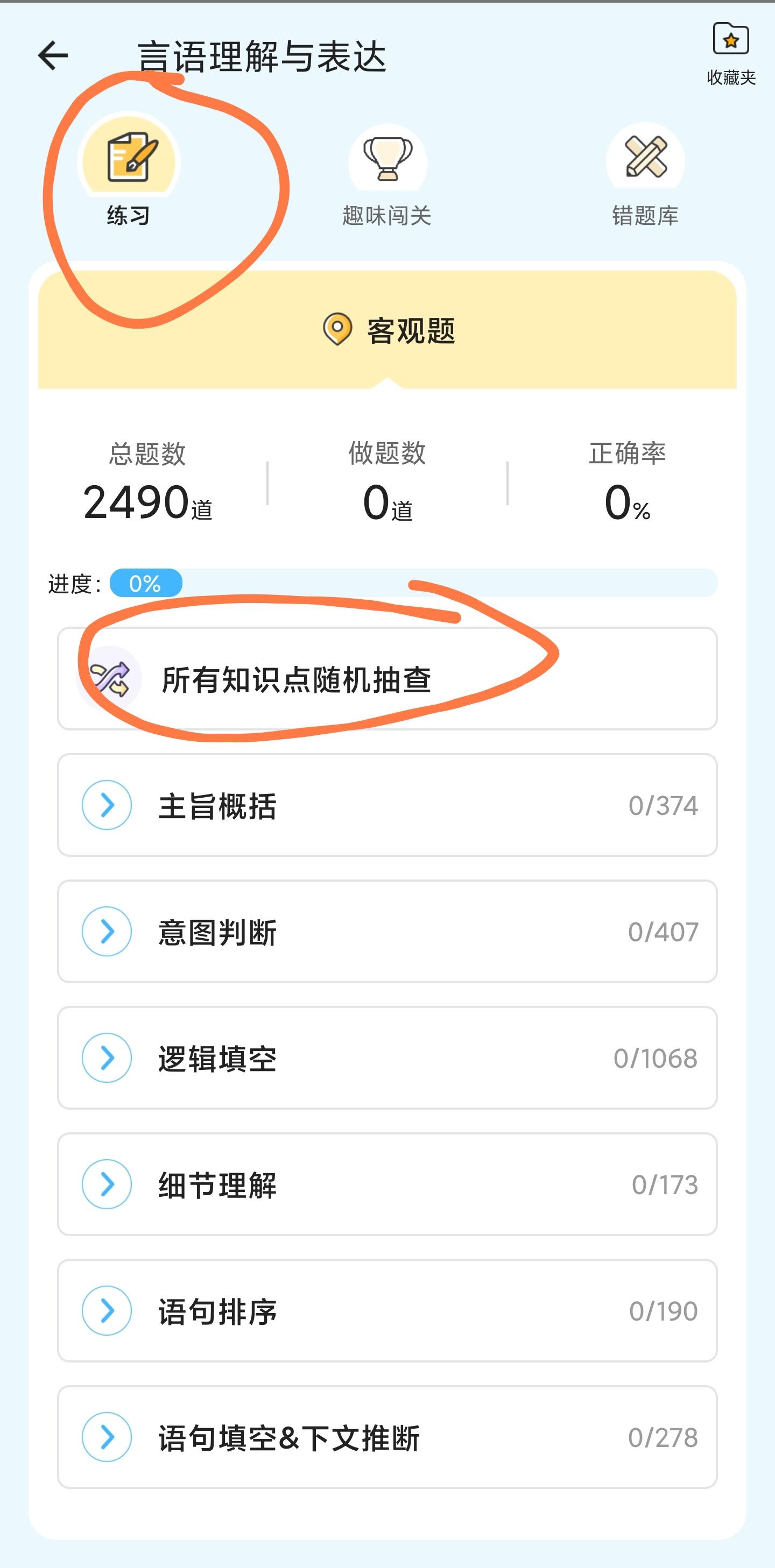This screenshot has height=1568, width=775.
Task: Open the 主旨概括 question set
Action: 387,805
